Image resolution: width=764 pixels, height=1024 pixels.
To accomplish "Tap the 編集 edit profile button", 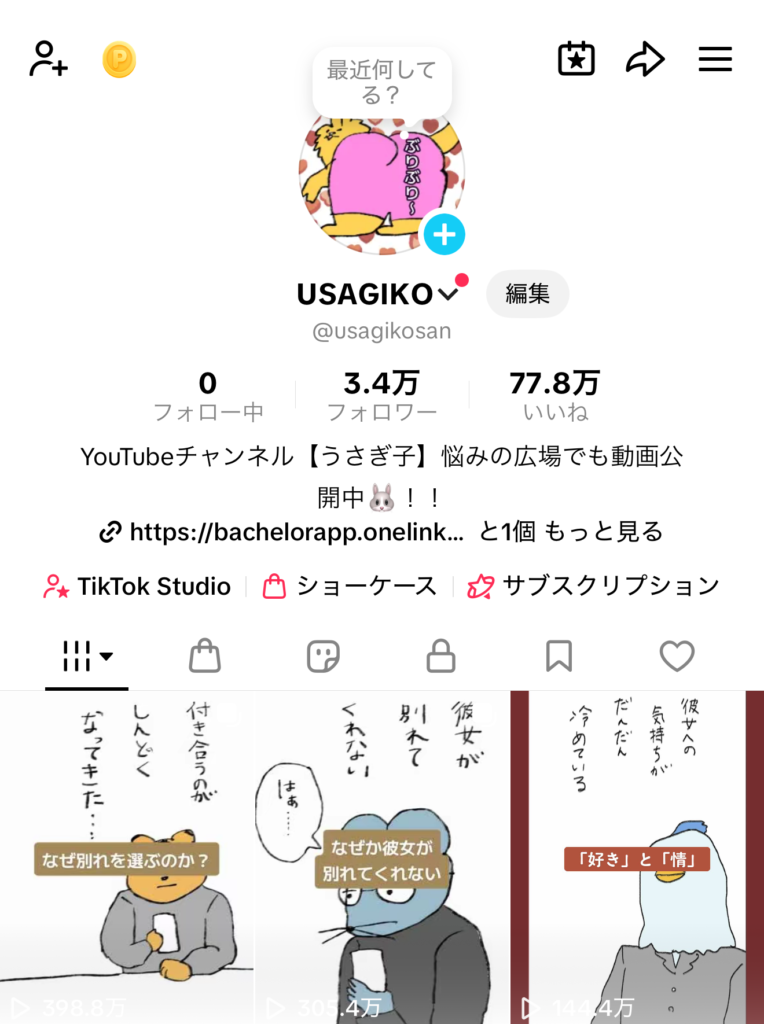I will [x=527, y=294].
